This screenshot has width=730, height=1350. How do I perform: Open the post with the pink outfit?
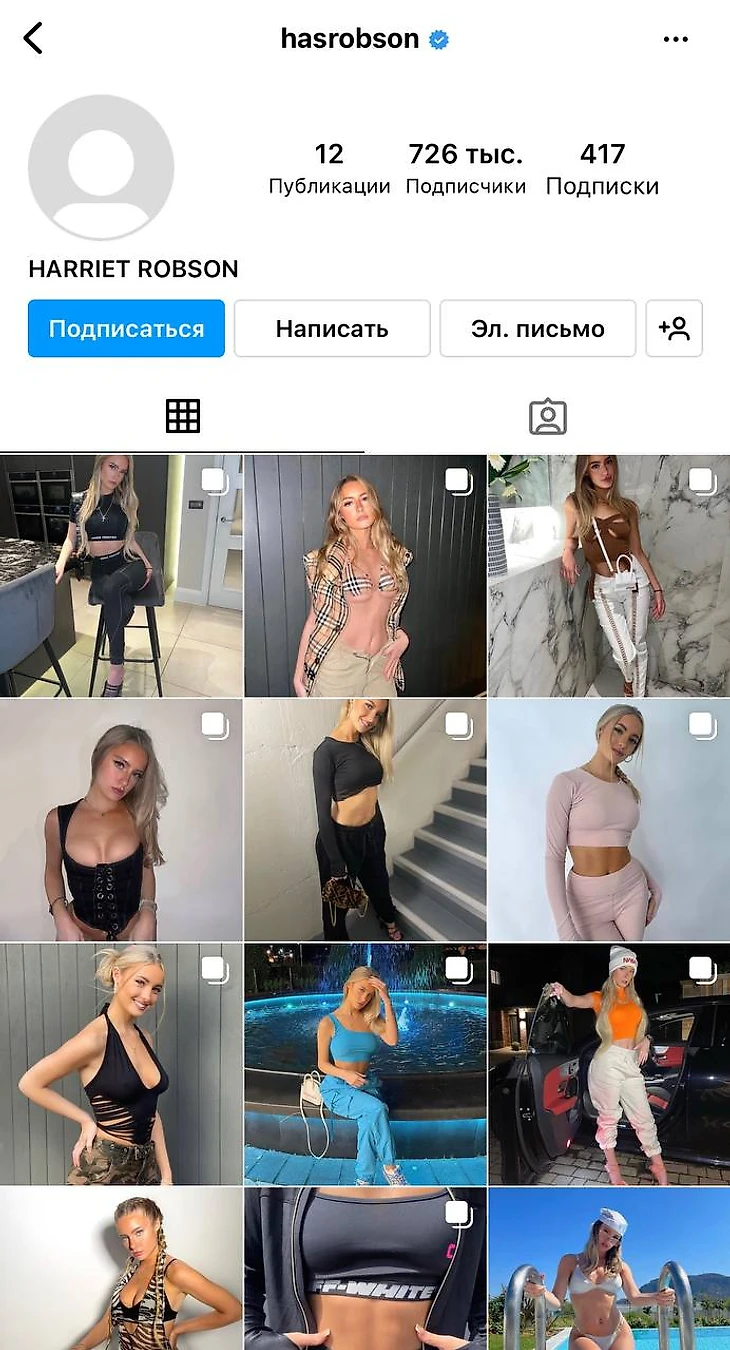(x=608, y=820)
